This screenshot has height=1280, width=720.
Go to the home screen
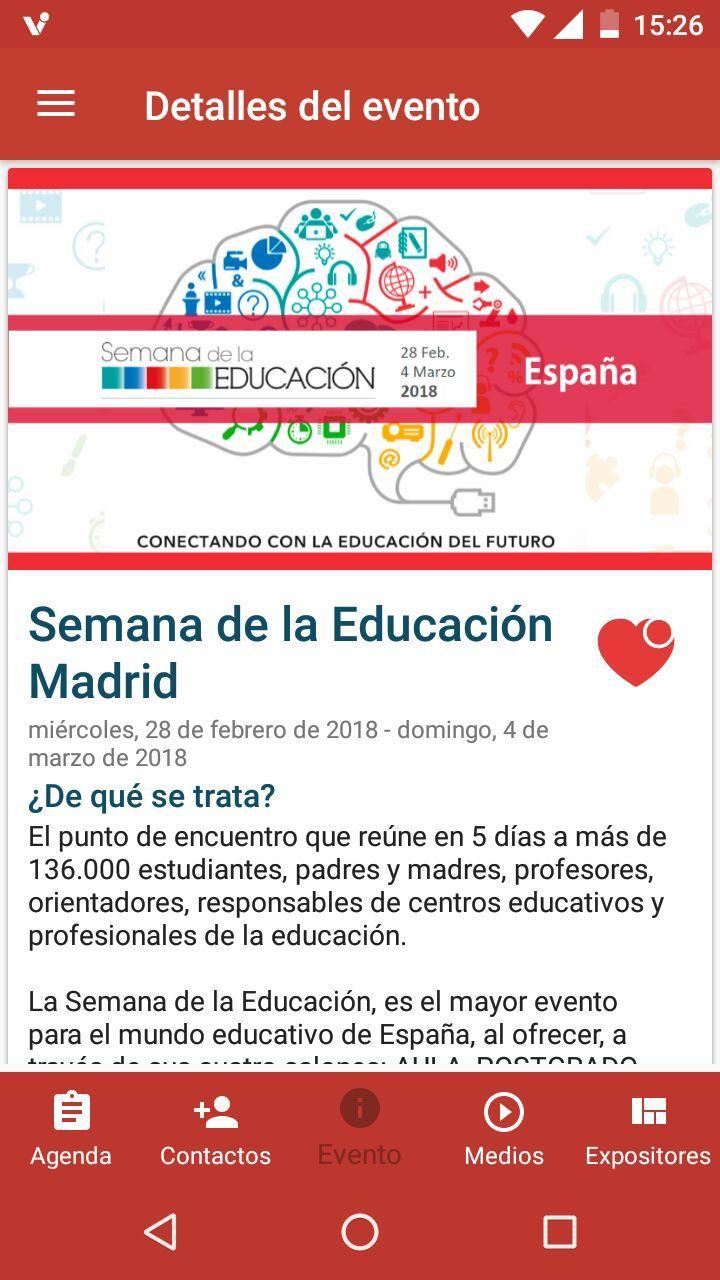point(360,1232)
